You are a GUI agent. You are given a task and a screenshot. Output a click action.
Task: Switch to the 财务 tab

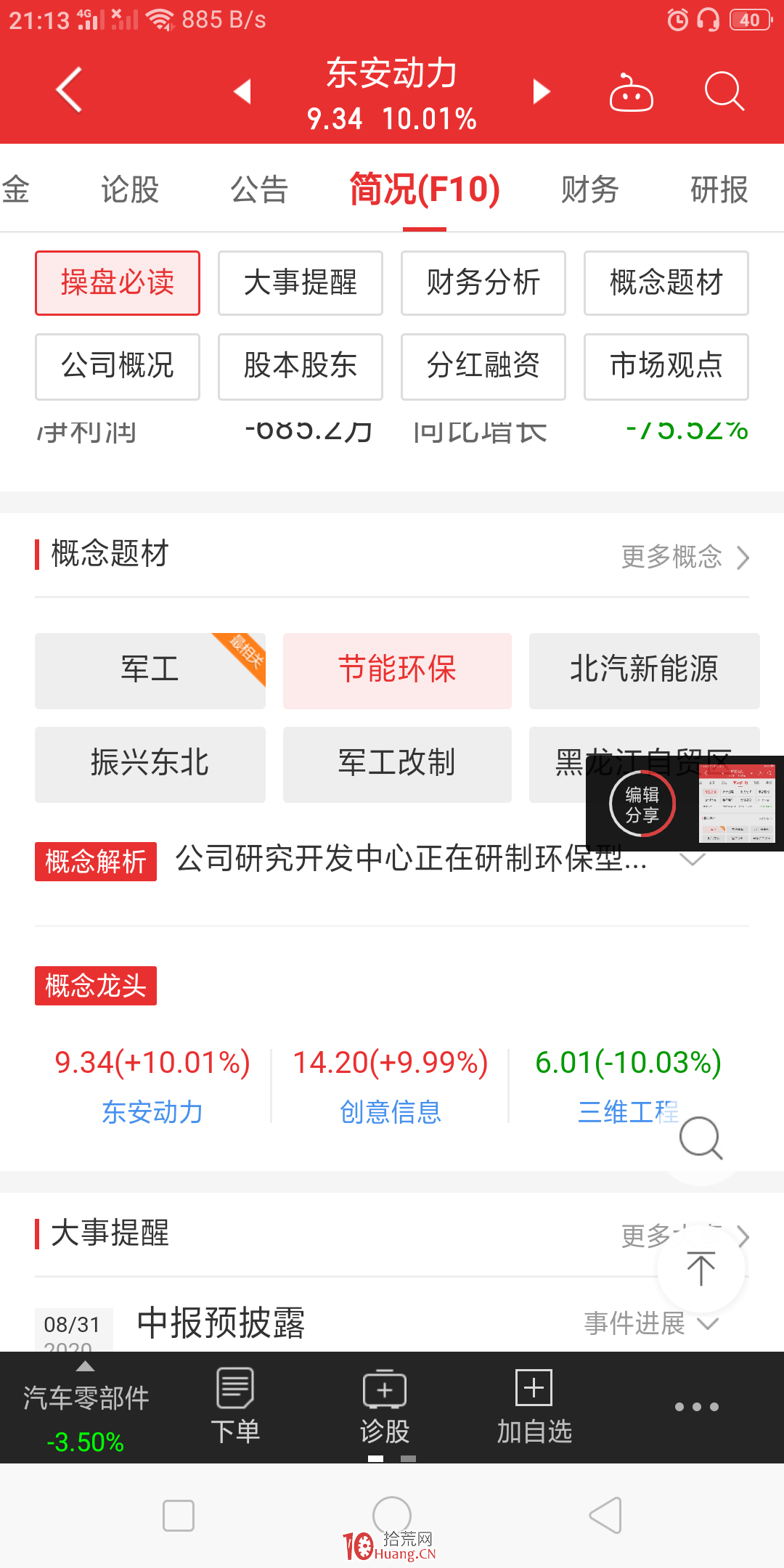589,189
